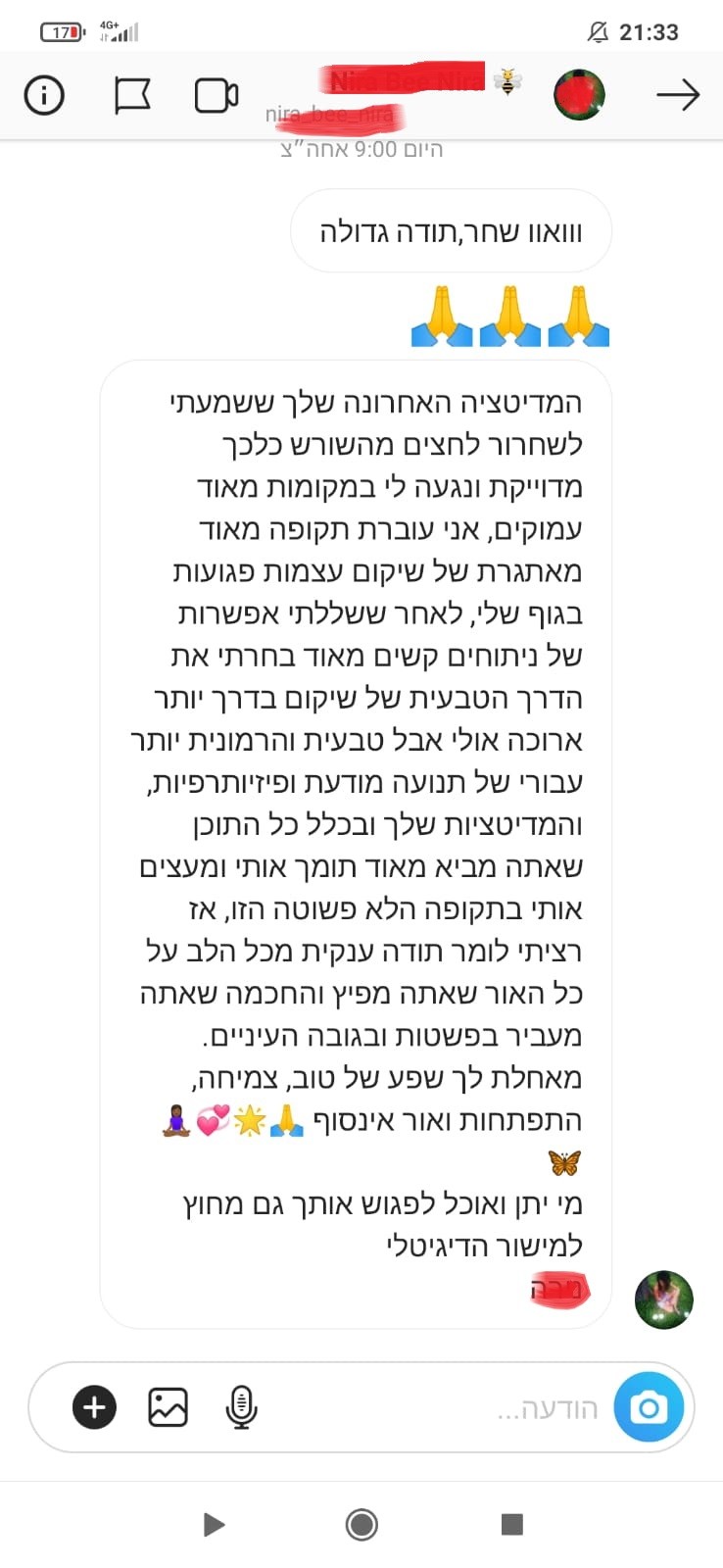Open the camera from the message bar

(x=648, y=1407)
